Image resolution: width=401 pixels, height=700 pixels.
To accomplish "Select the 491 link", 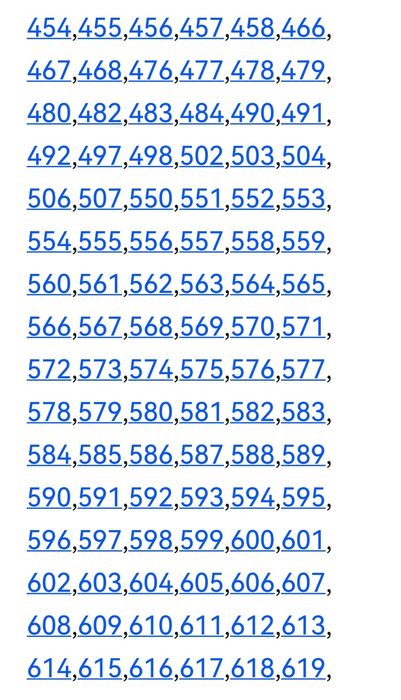I will [x=304, y=113].
